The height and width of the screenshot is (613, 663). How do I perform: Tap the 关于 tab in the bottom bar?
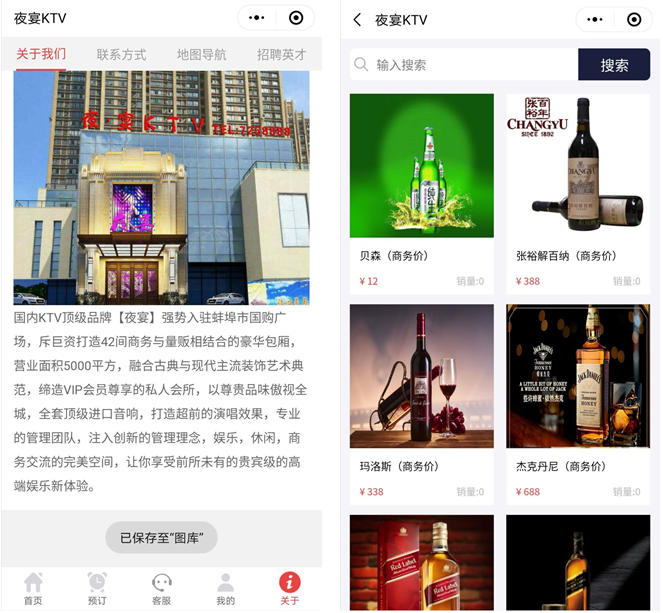coord(289,588)
